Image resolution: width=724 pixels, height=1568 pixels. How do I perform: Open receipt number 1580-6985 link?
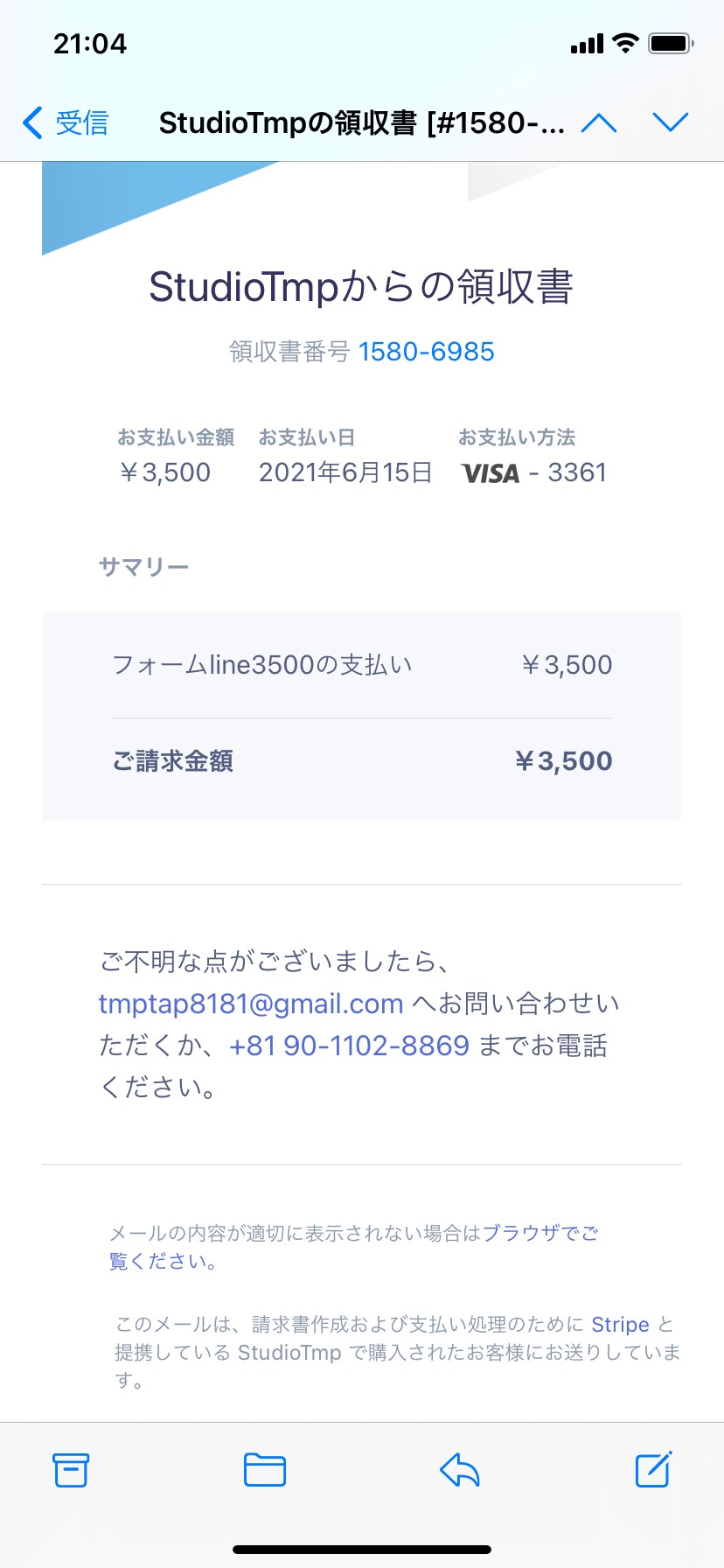[426, 352]
